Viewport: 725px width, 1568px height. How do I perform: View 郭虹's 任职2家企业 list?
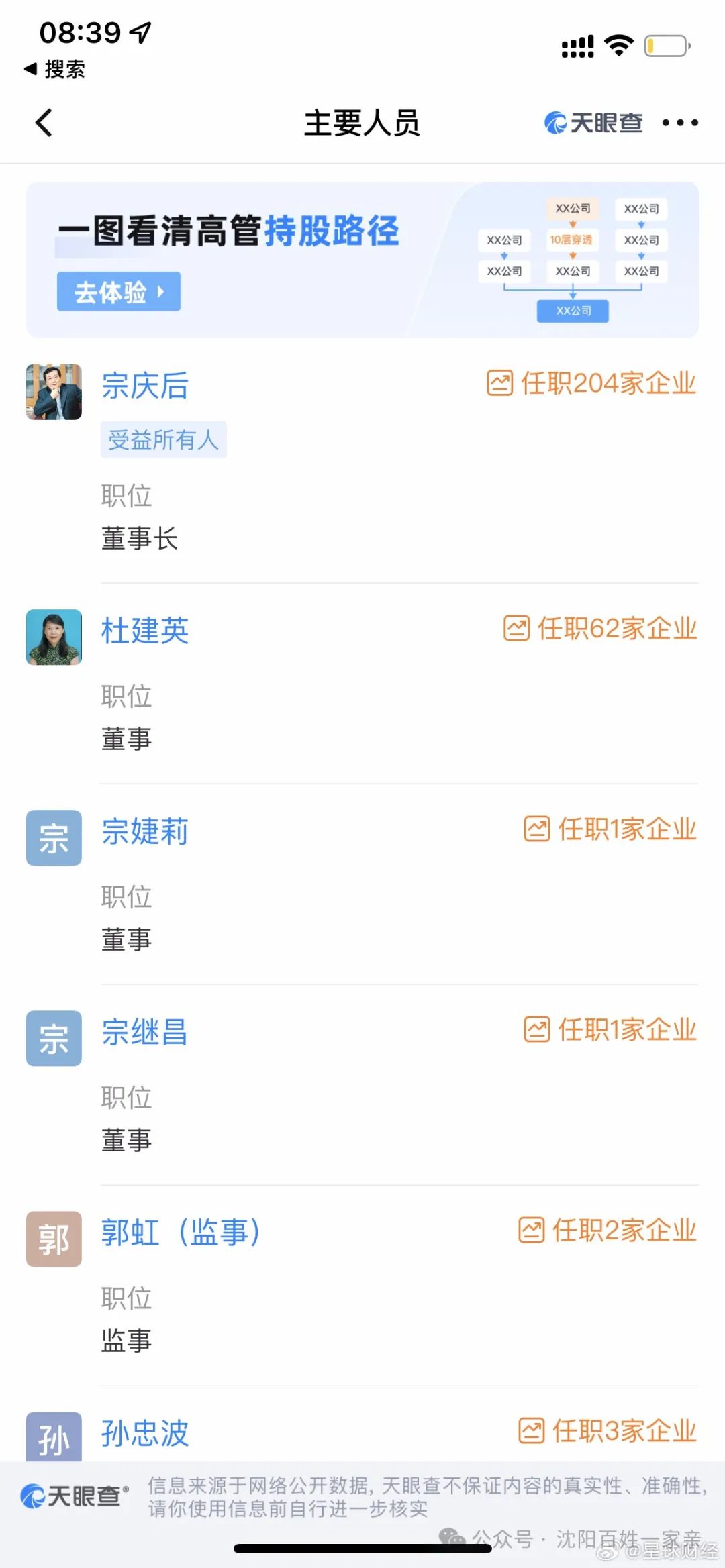click(608, 1231)
